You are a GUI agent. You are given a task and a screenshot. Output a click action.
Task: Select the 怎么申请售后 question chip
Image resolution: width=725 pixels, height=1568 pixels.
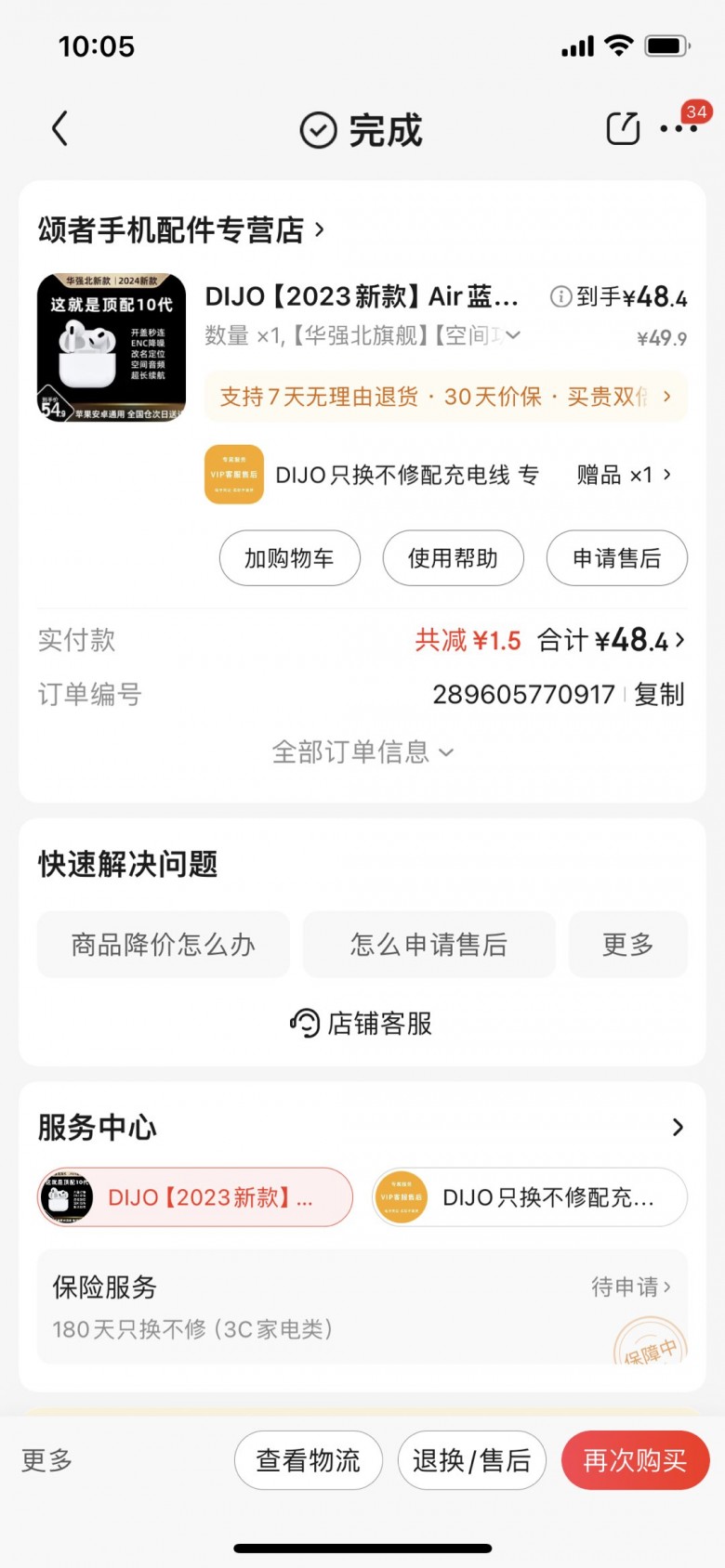tap(428, 945)
